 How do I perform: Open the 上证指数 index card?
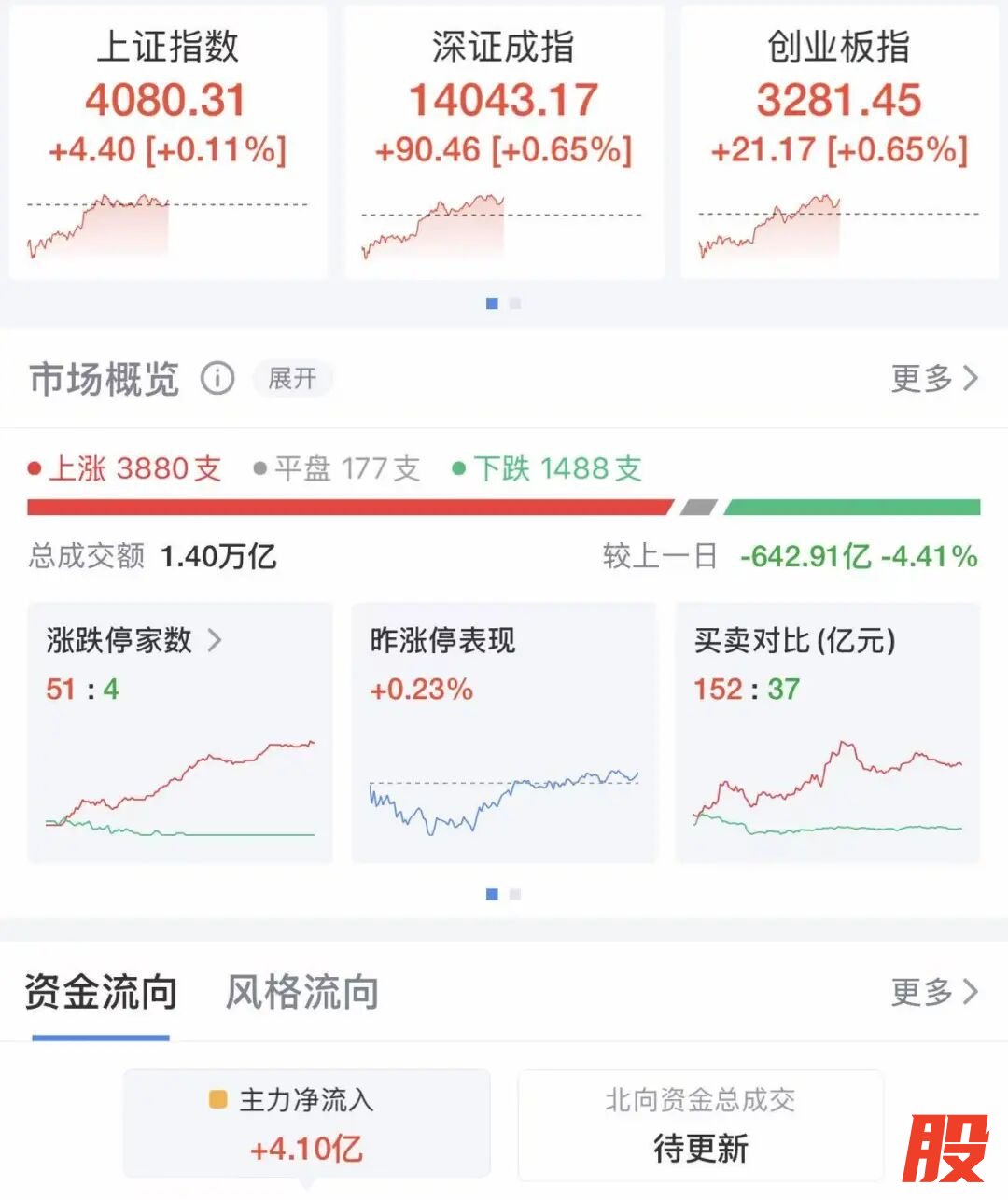(168, 142)
